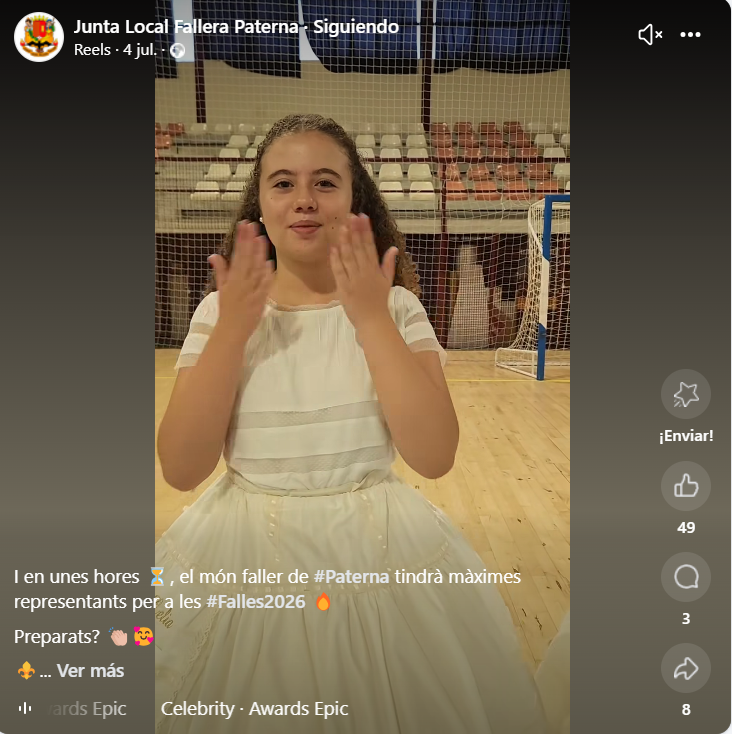732x734 pixels.
Task: Open the #Falles2026 hashtag
Action: tap(256, 602)
